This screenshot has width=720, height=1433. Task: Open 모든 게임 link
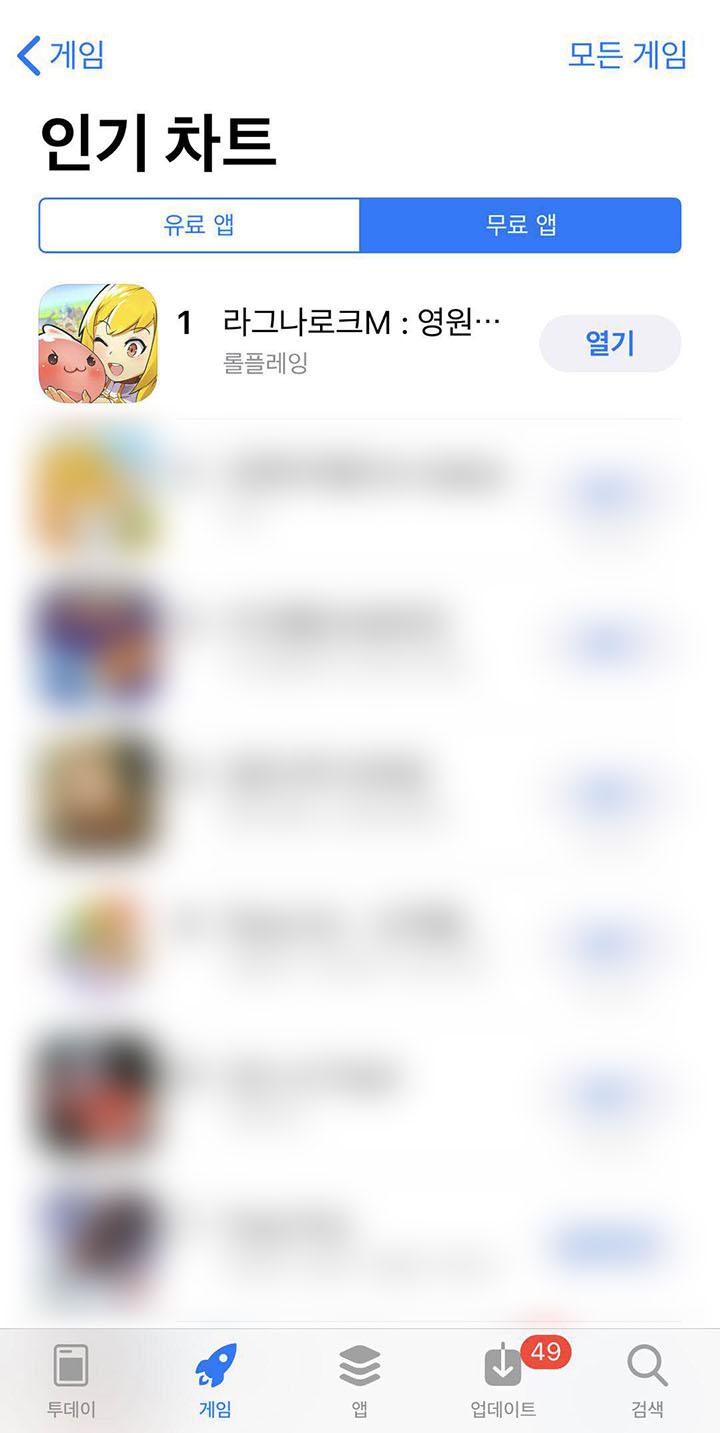pos(627,54)
